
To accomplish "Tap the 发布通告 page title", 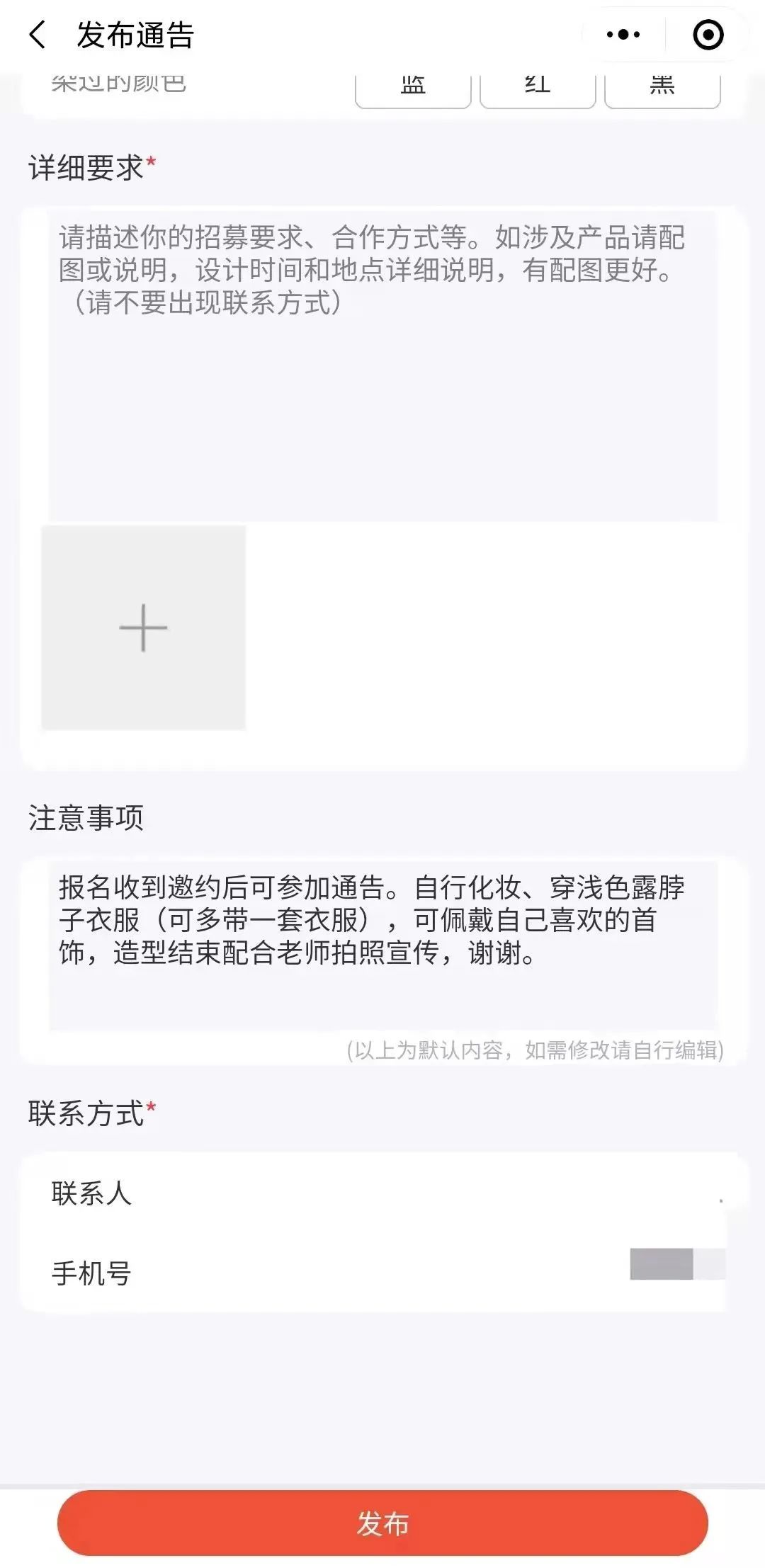I will click(x=130, y=33).
